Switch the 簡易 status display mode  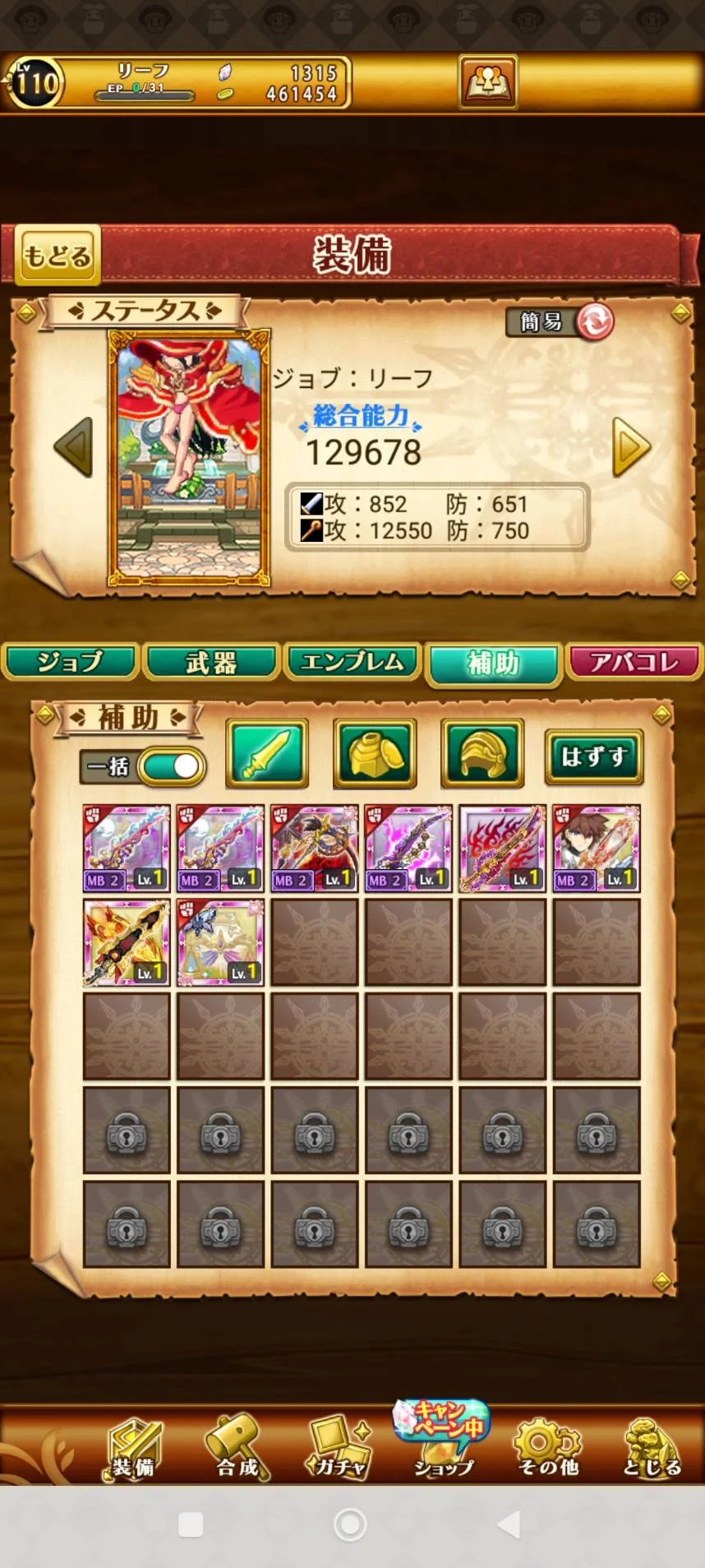pyautogui.click(x=560, y=321)
